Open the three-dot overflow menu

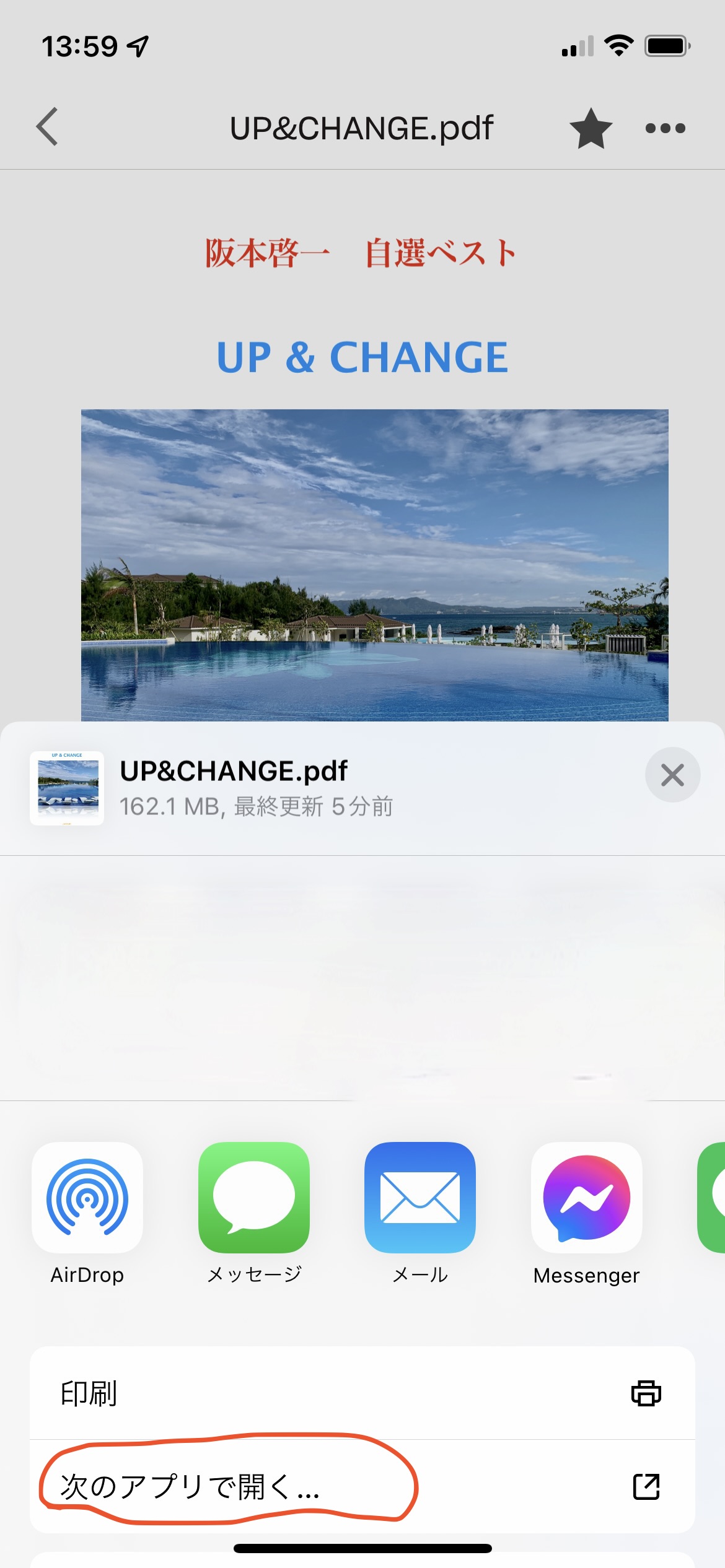(x=665, y=128)
